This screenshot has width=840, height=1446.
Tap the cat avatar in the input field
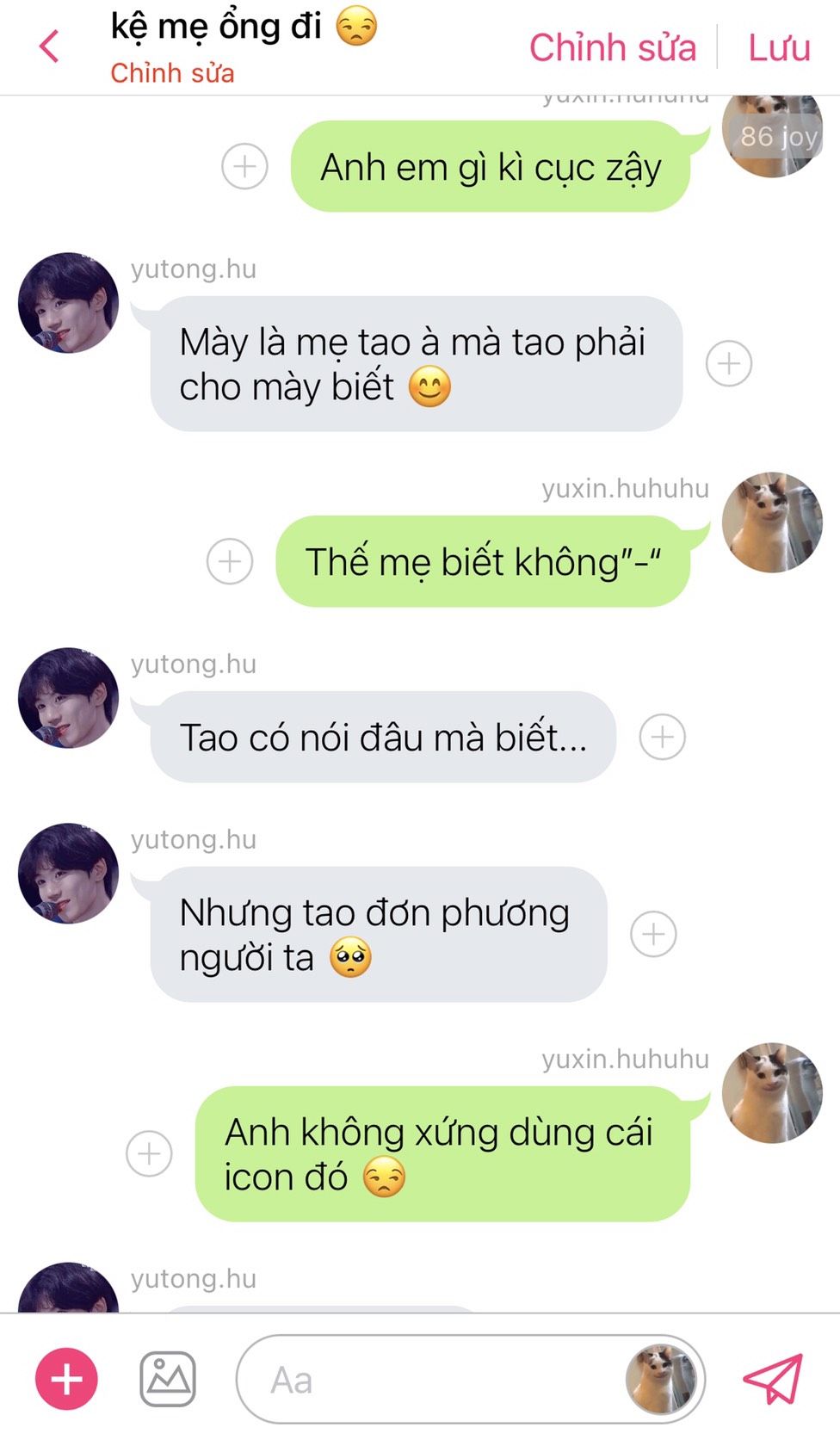coord(661,1380)
